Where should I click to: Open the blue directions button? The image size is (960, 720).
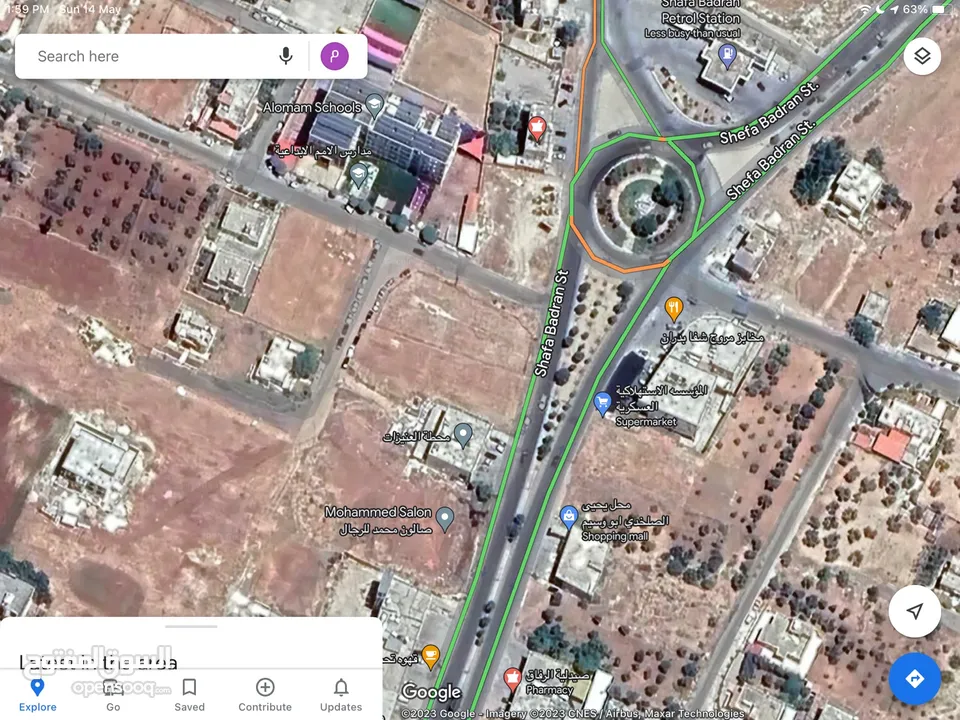click(914, 679)
